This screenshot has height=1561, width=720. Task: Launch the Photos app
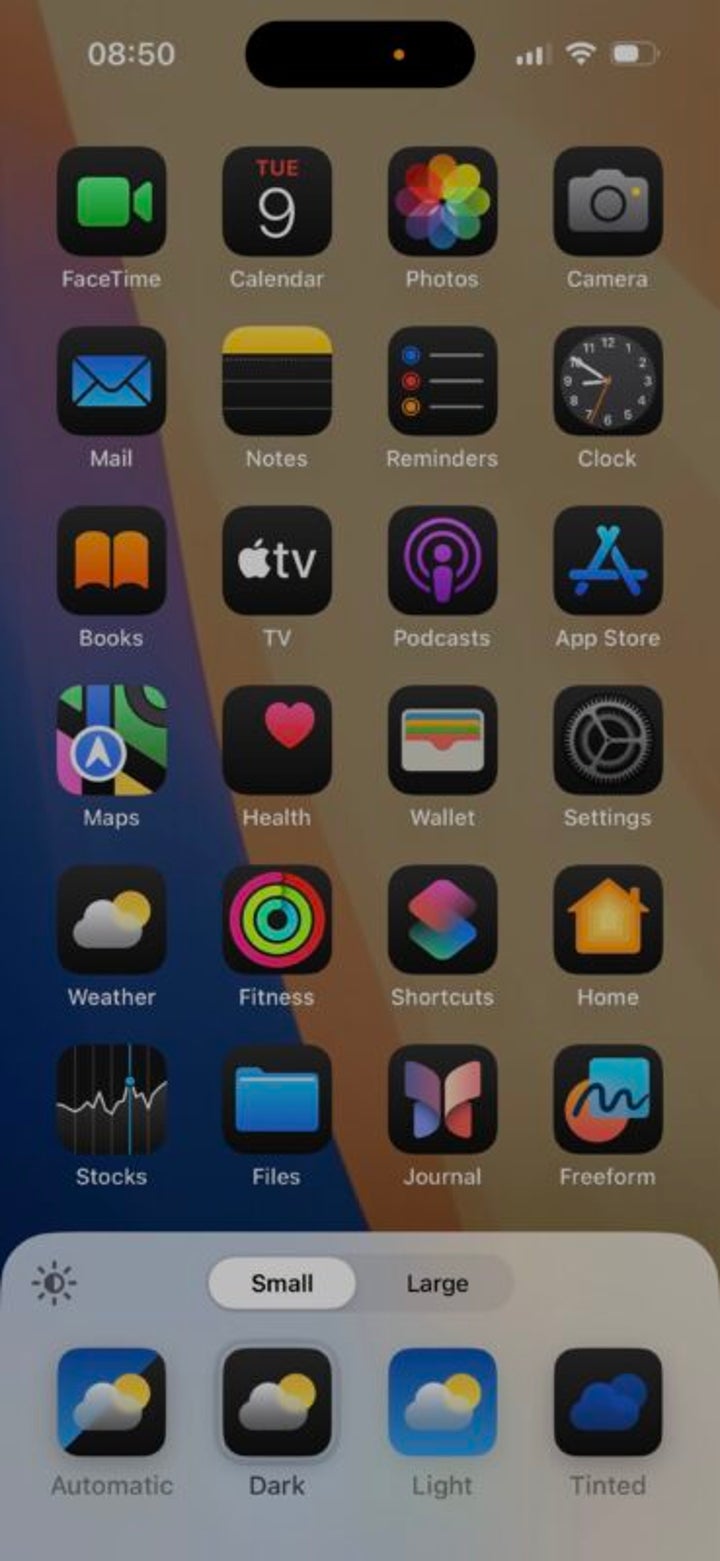[442, 201]
